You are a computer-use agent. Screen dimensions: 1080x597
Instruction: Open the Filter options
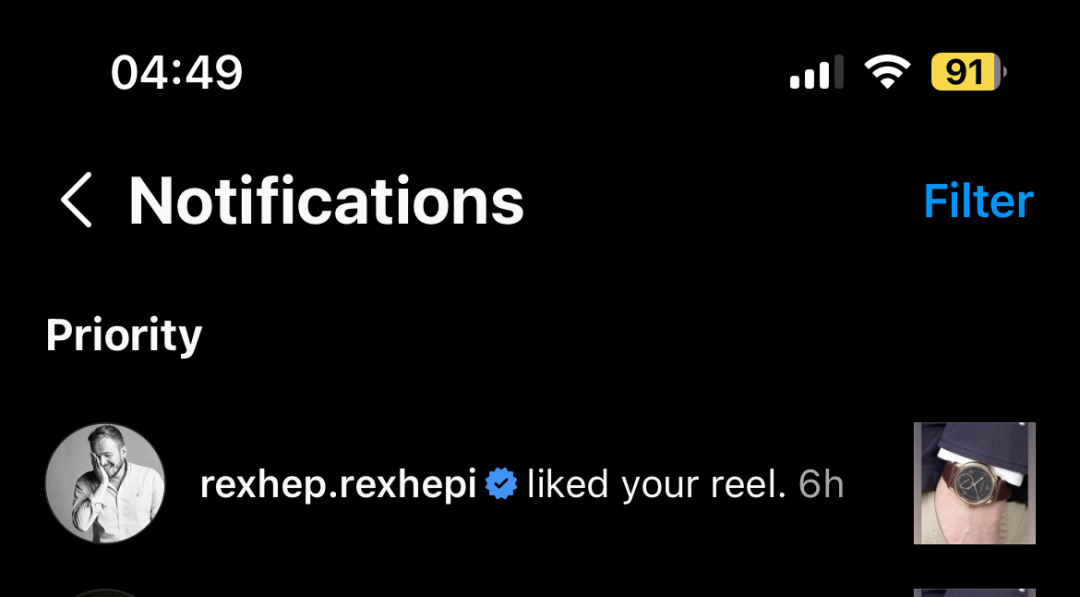tap(977, 201)
